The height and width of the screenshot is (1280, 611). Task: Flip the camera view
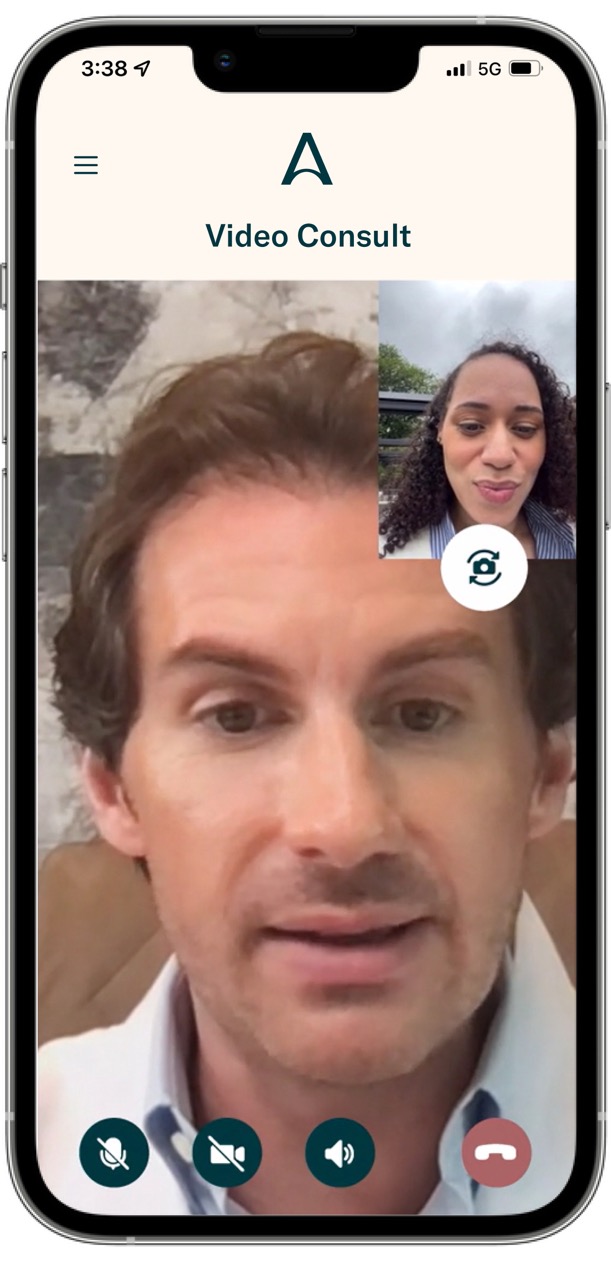(x=484, y=567)
